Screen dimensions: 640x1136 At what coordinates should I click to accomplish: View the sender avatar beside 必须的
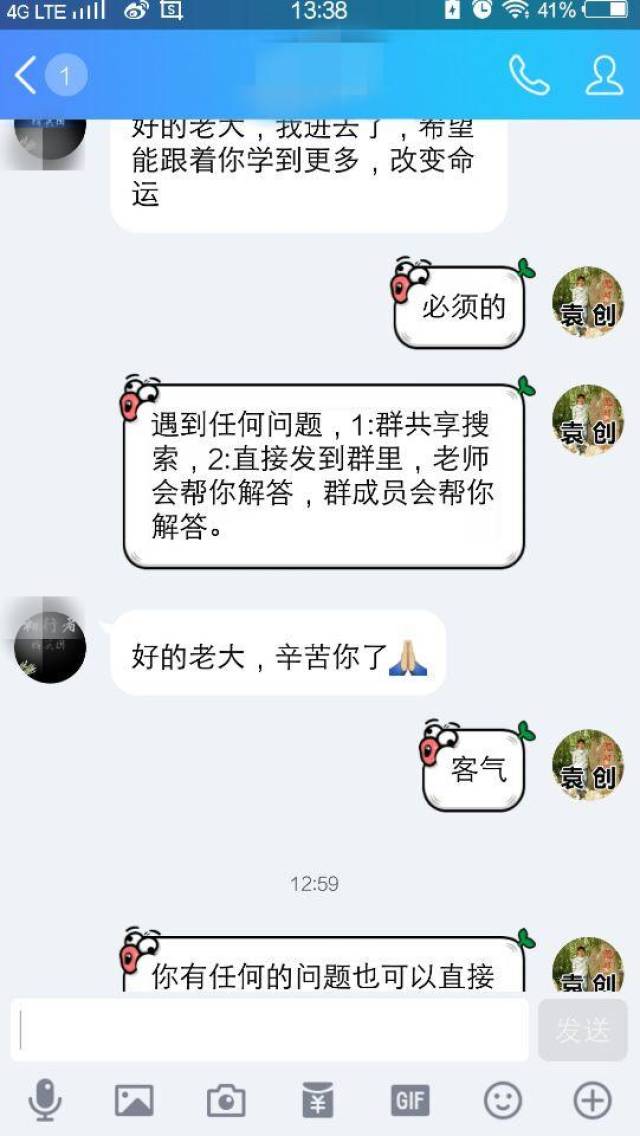click(588, 302)
